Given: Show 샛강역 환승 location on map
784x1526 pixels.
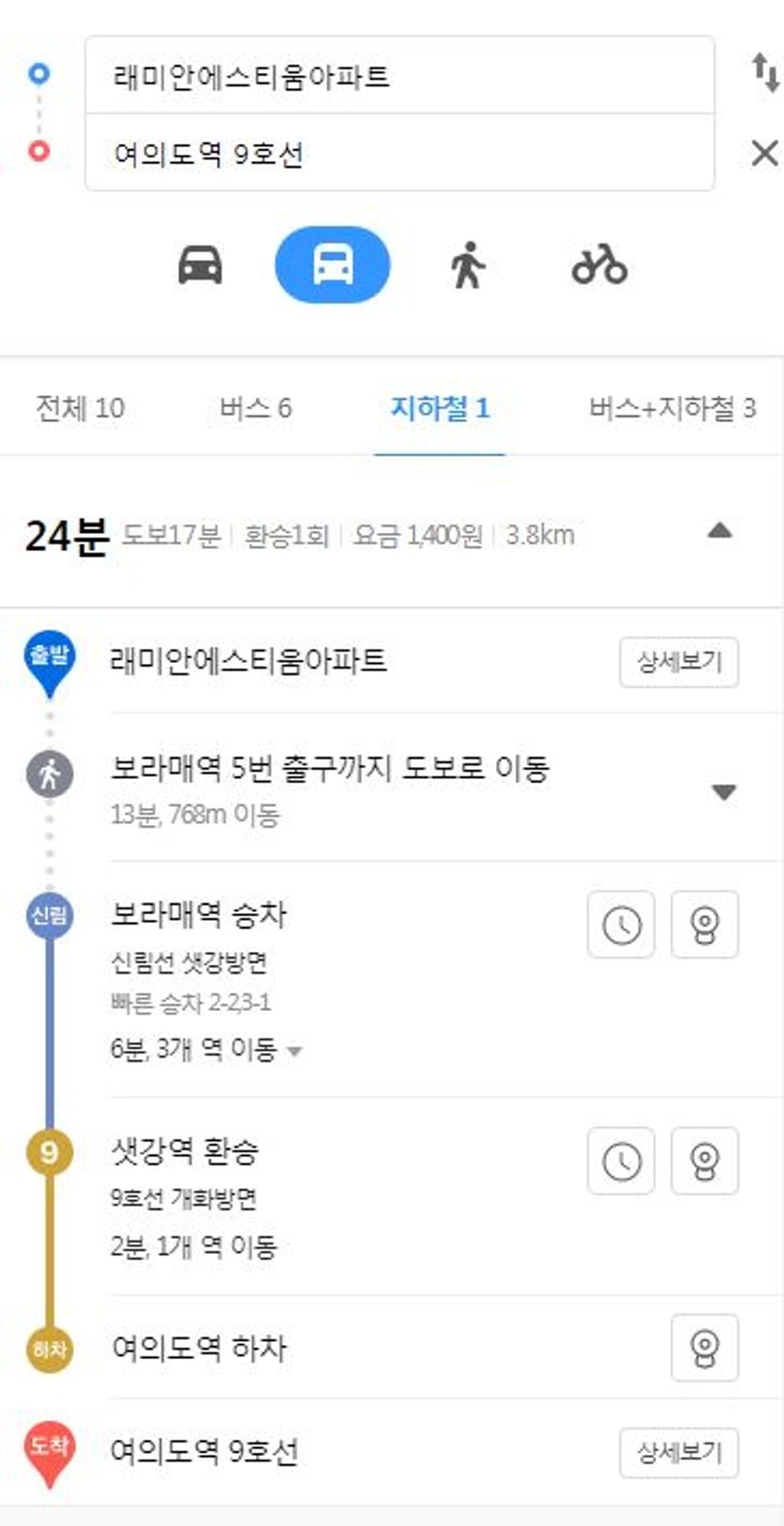Looking at the screenshot, I should pos(704,1161).
